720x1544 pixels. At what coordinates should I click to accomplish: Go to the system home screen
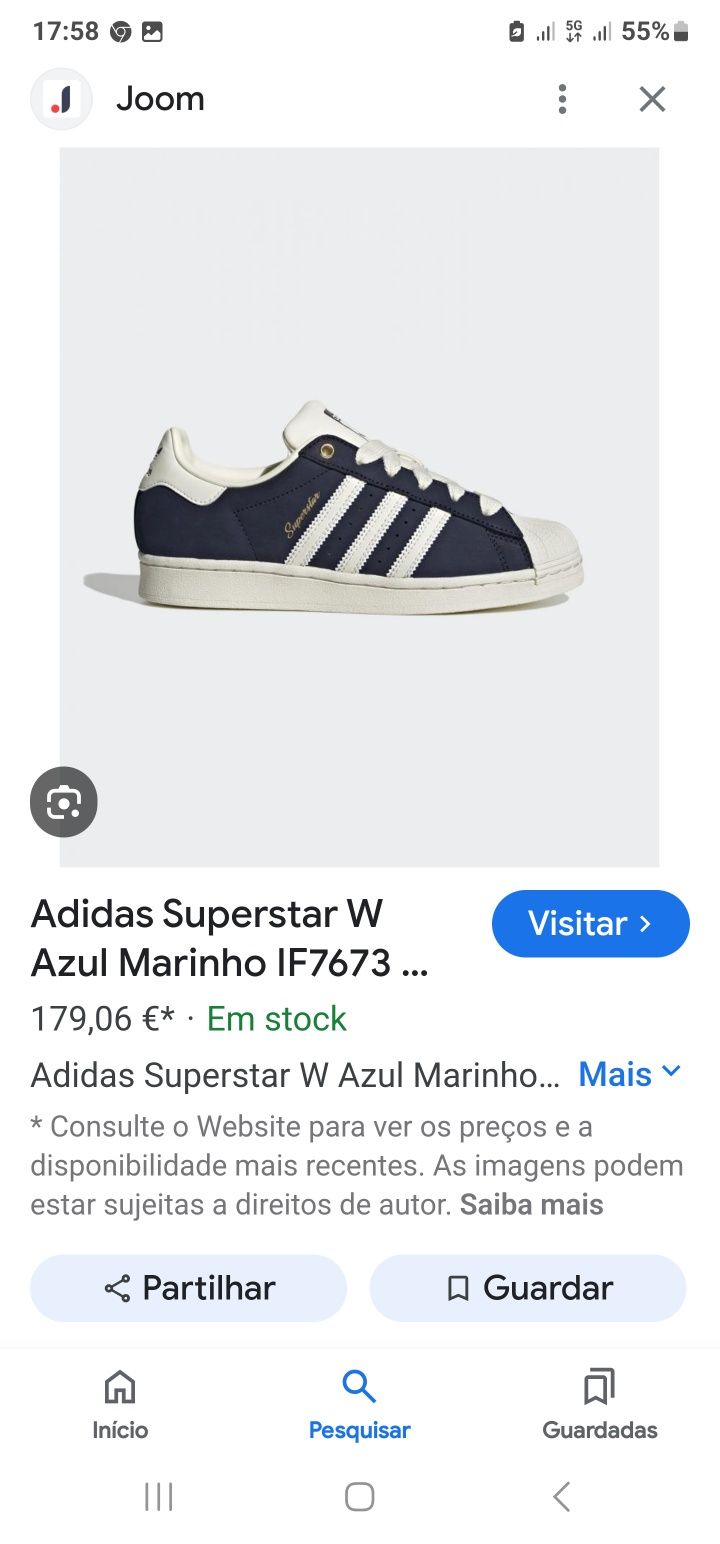[x=359, y=1497]
